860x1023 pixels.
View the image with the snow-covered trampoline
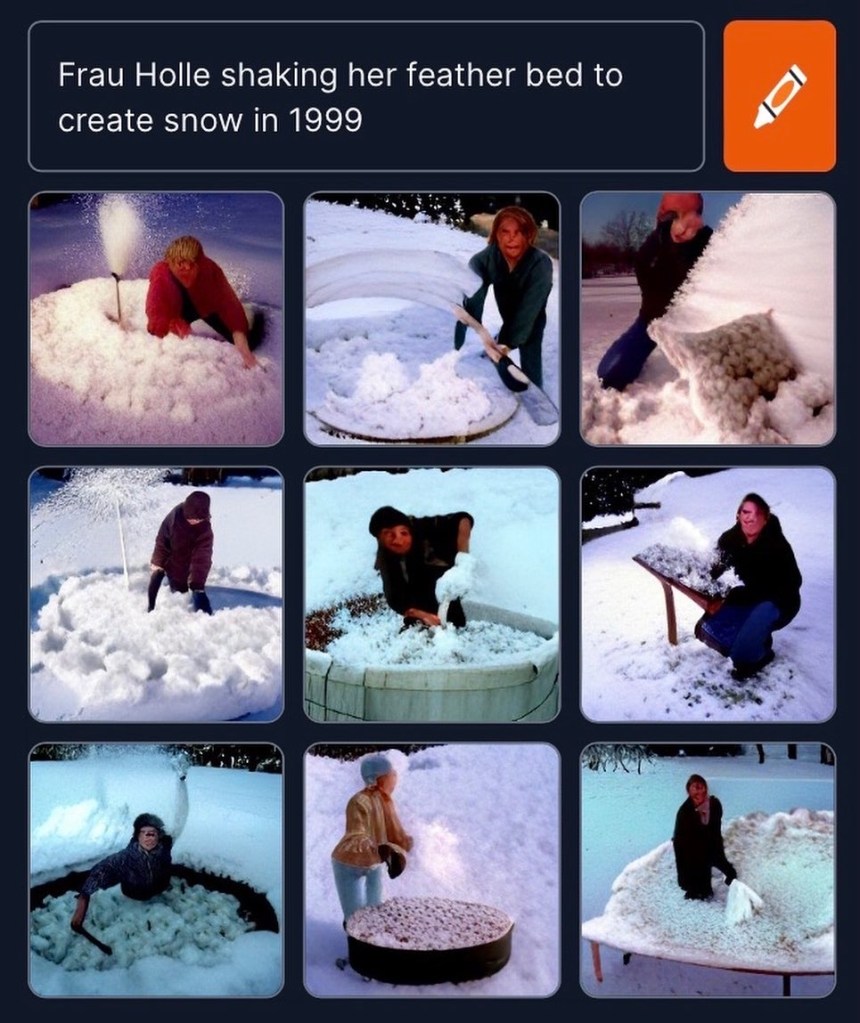pos(707,869)
